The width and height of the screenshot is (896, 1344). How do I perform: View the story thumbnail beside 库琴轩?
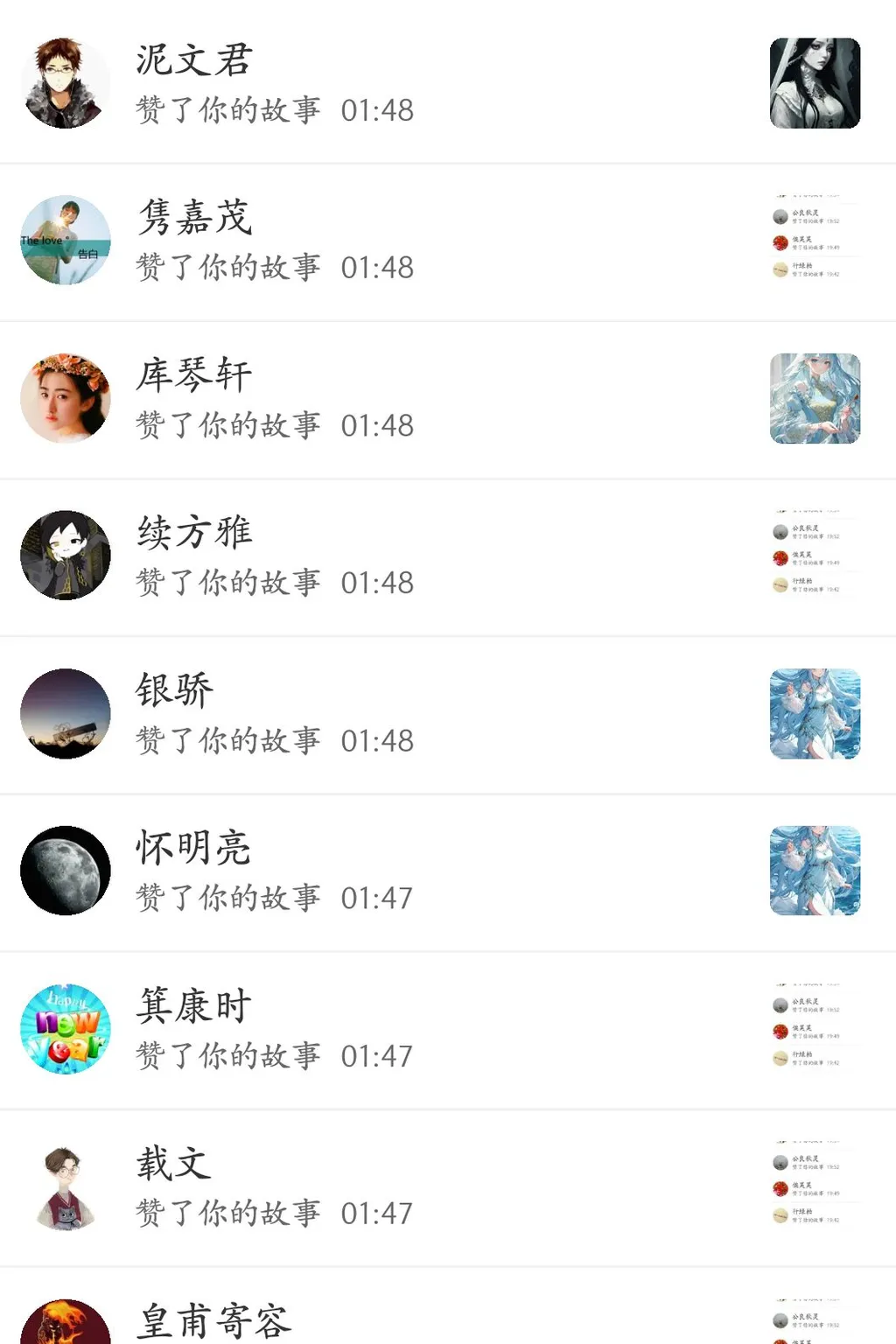click(x=815, y=398)
